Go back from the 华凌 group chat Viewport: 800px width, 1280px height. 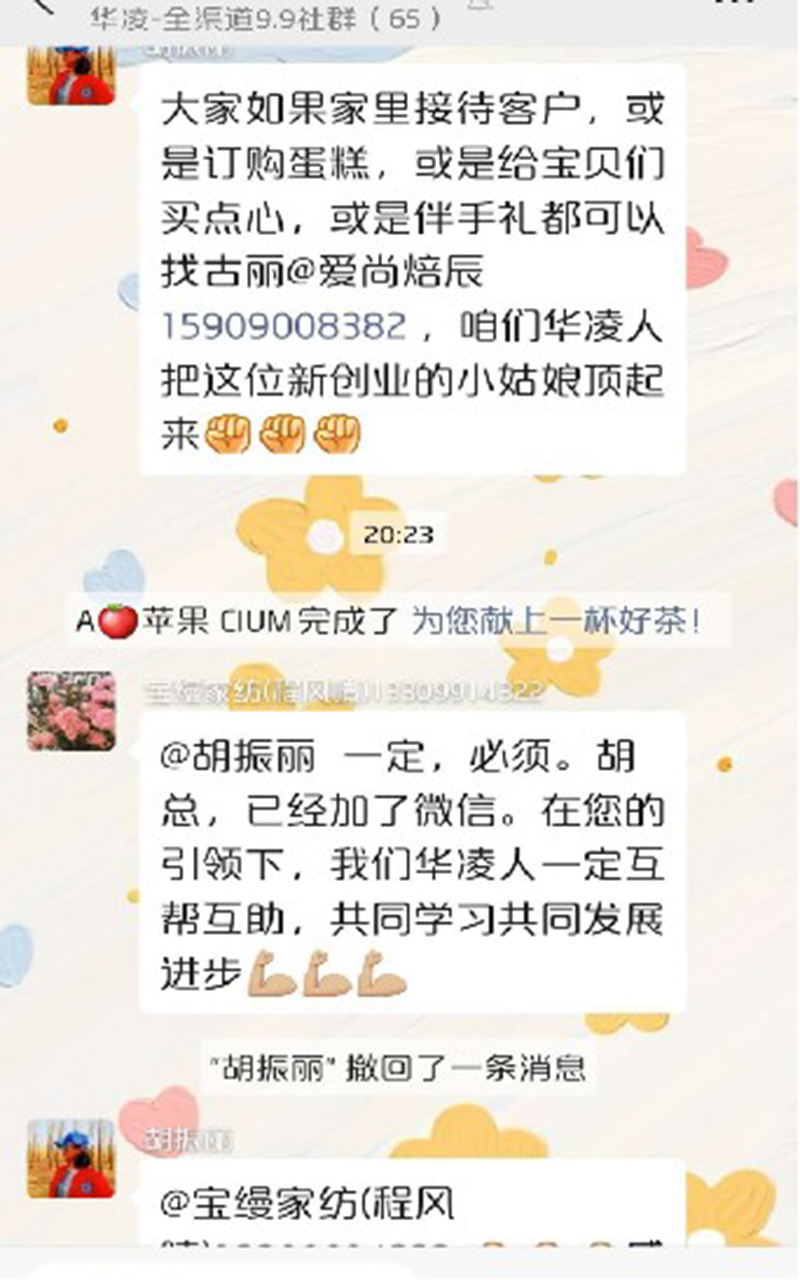pos(40,8)
